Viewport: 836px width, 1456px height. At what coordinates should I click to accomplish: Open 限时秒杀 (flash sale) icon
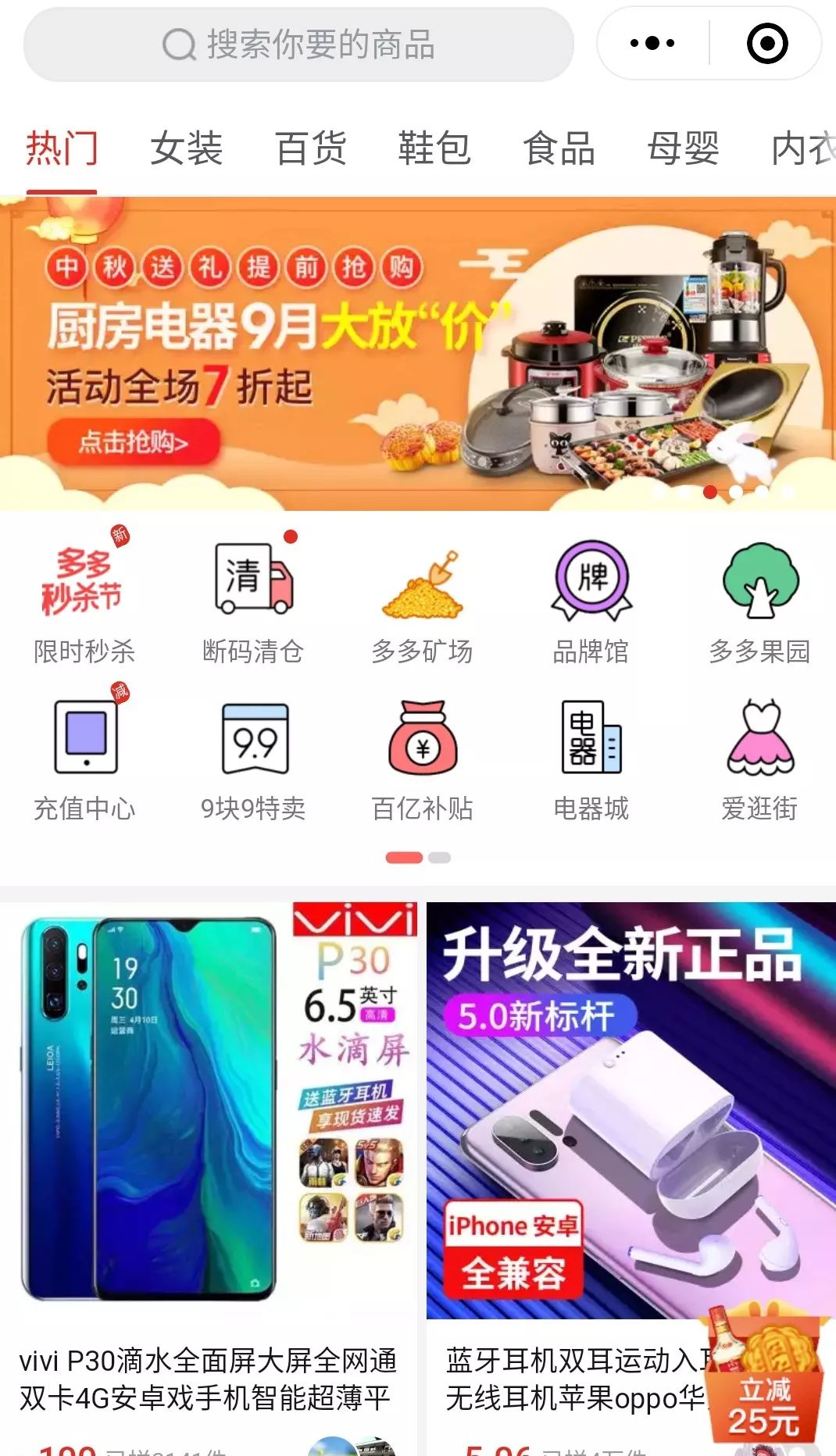[84, 601]
